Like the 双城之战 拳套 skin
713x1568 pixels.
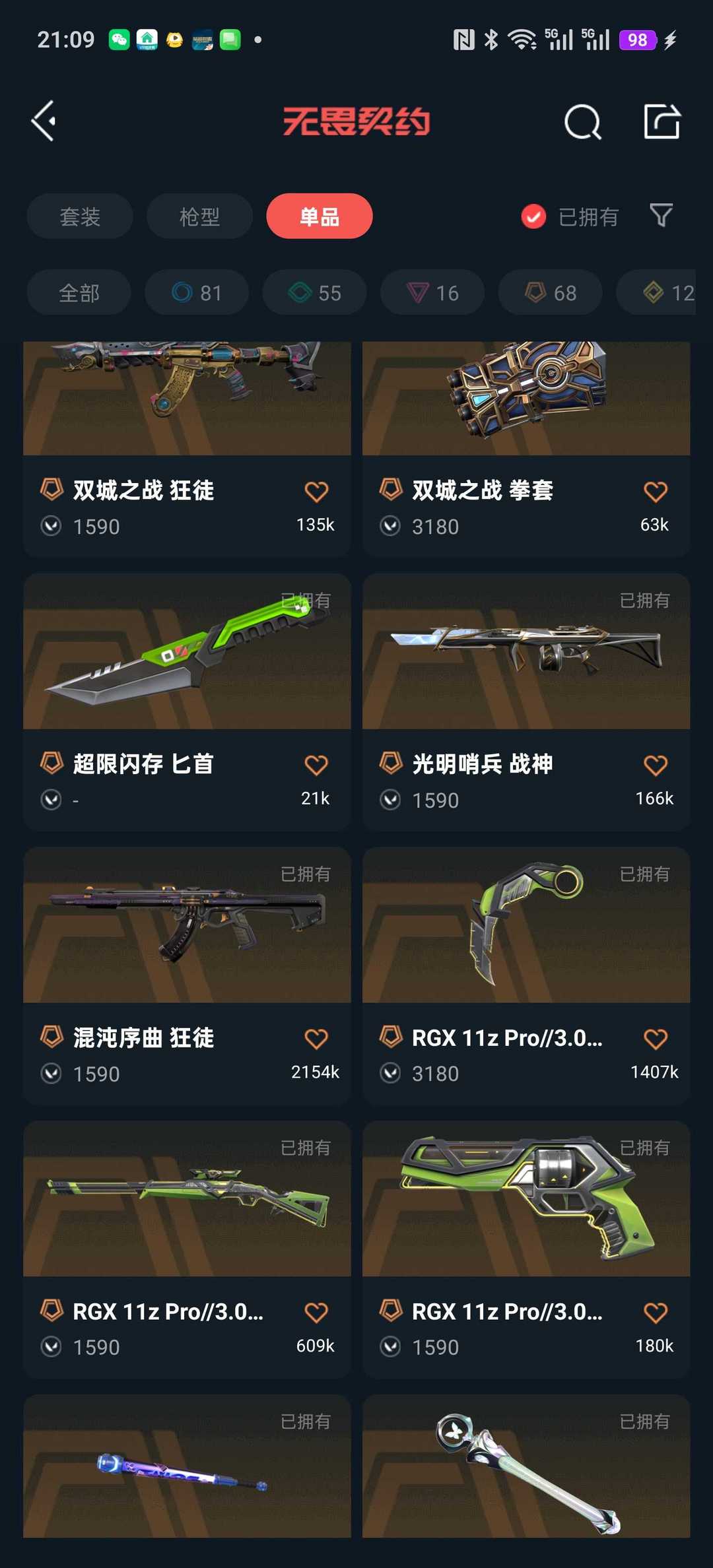655,492
